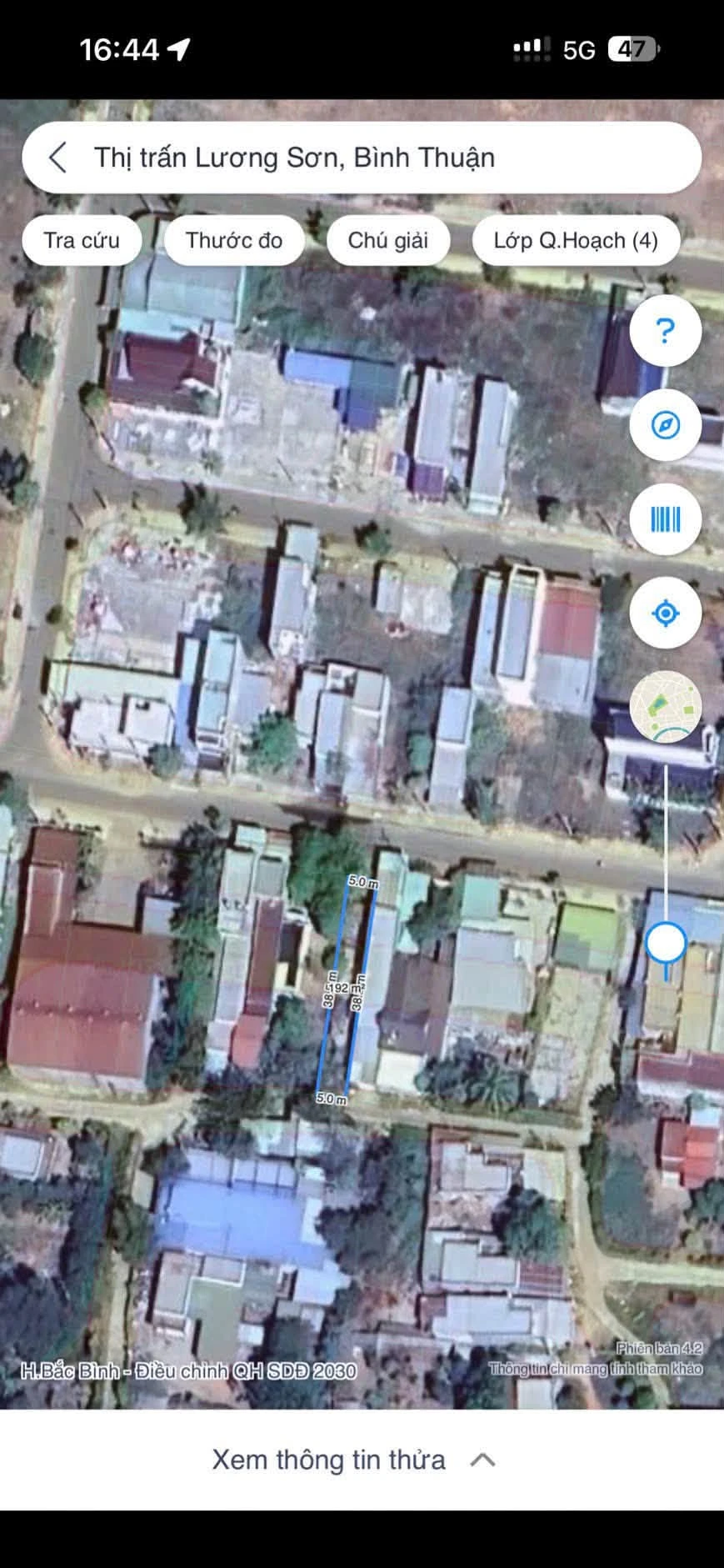Tap the overlay opacity slider handle

666,943
